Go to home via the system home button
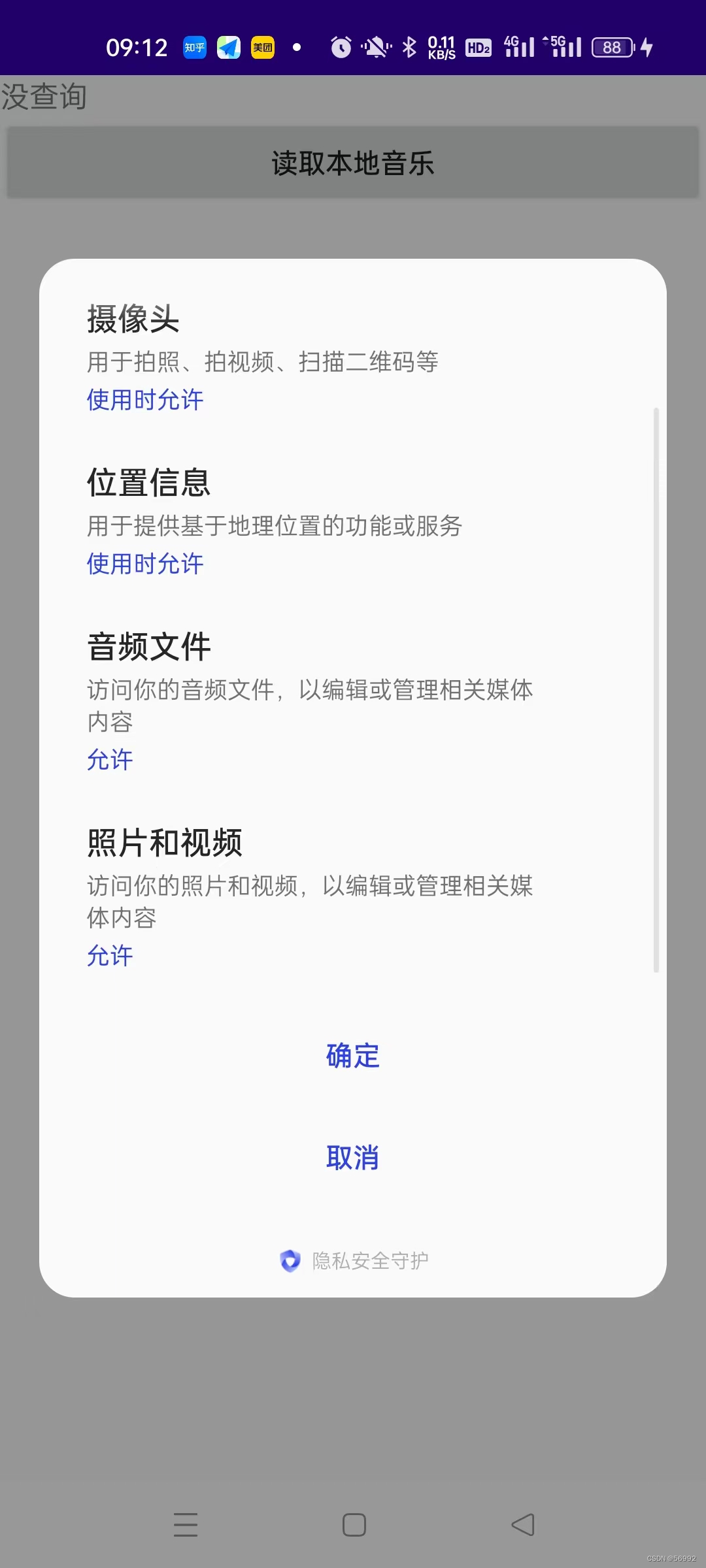 coord(354,1525)
